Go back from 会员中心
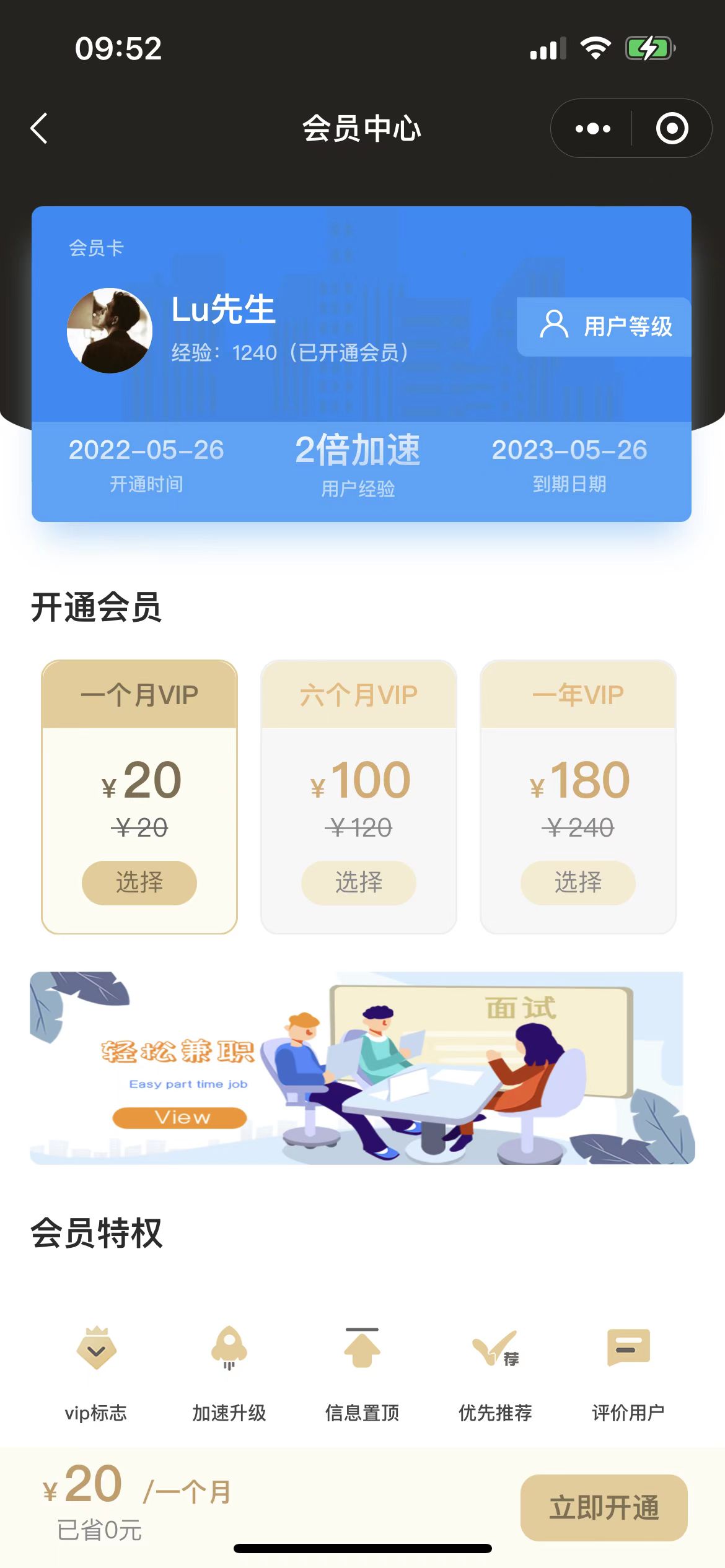Screen dimensions: 725x1568 click(40, 128)
